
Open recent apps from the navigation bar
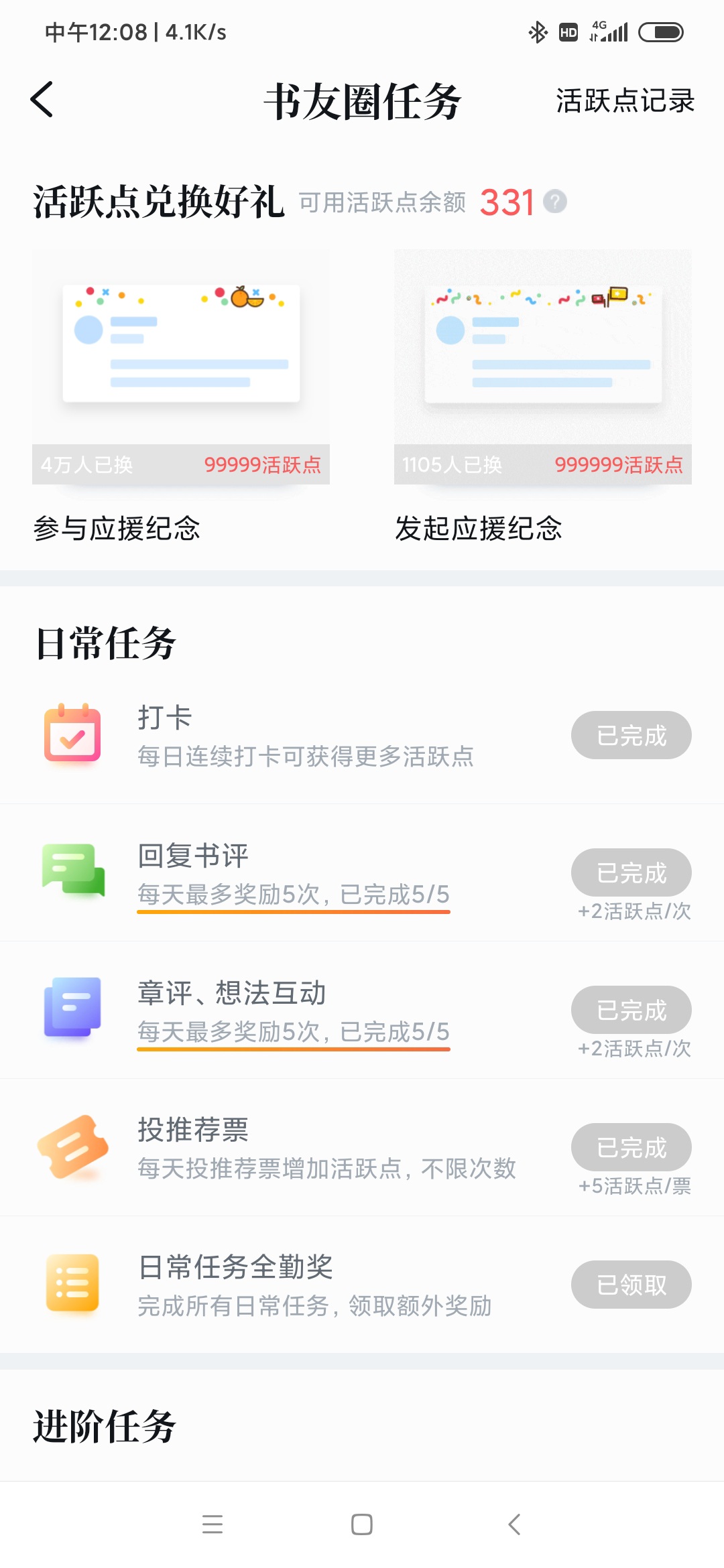click(x=213, y=1524)
